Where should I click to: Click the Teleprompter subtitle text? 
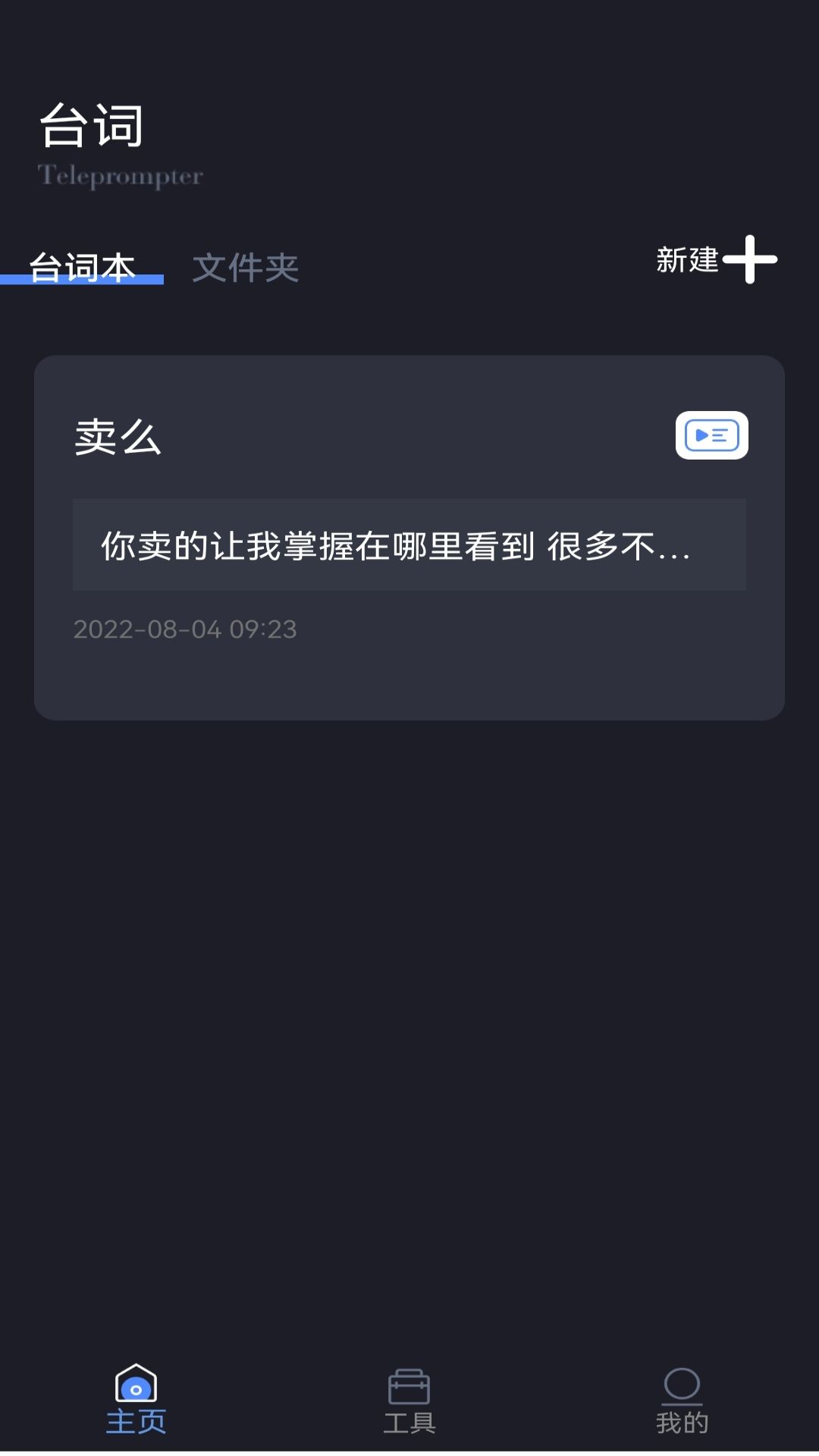[121, 175]
